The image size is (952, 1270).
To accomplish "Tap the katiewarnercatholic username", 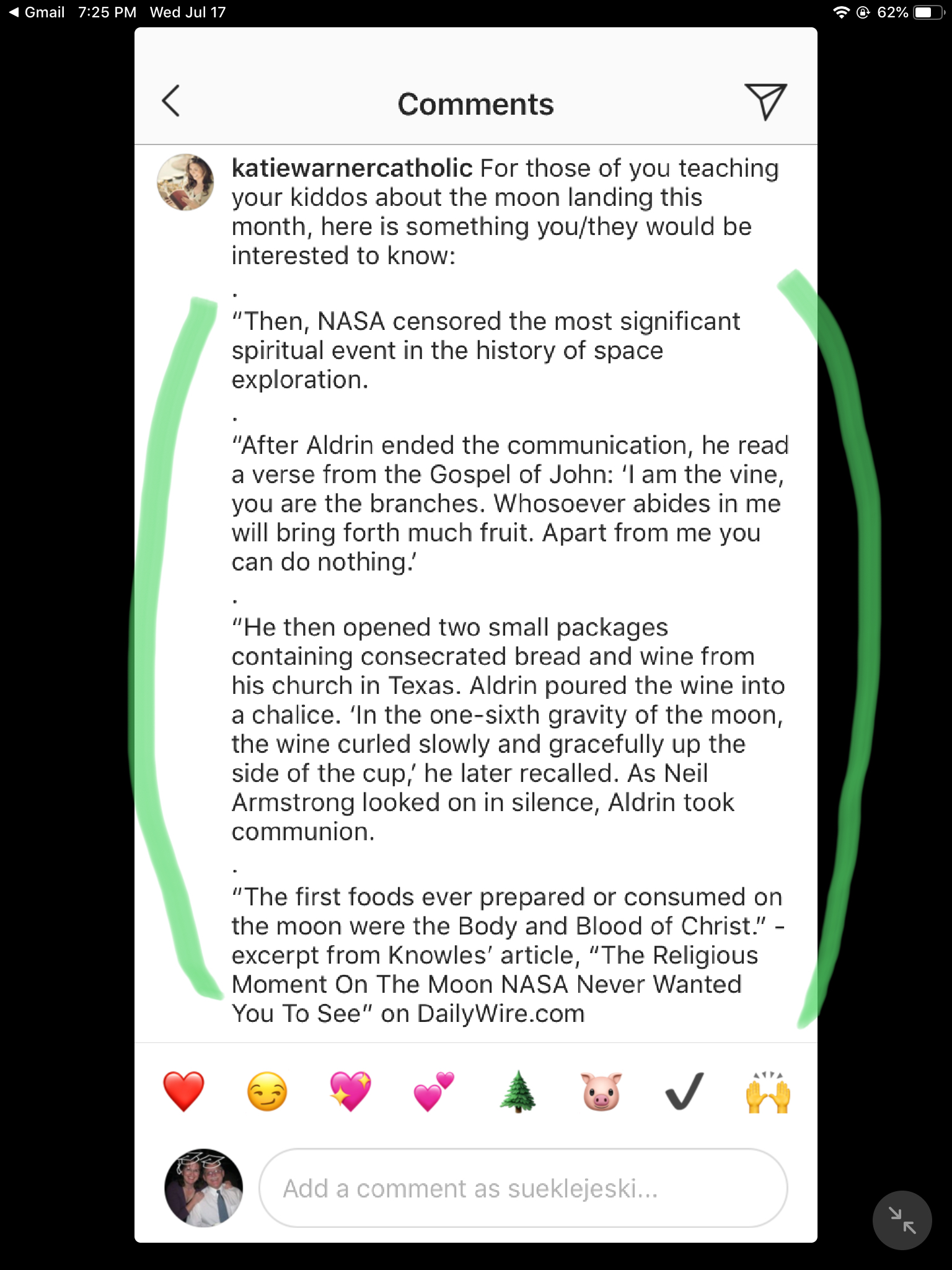I will pos(351,168).
